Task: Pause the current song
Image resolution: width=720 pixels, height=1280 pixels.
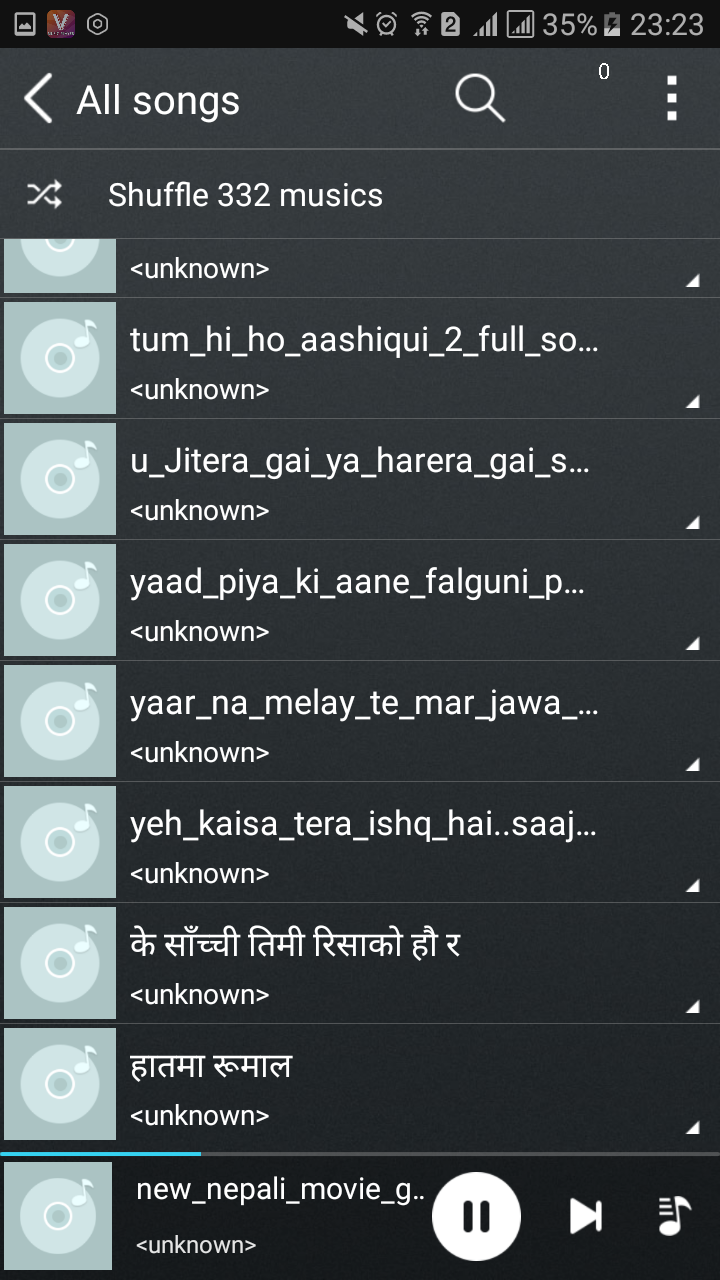Action: 476,1216
